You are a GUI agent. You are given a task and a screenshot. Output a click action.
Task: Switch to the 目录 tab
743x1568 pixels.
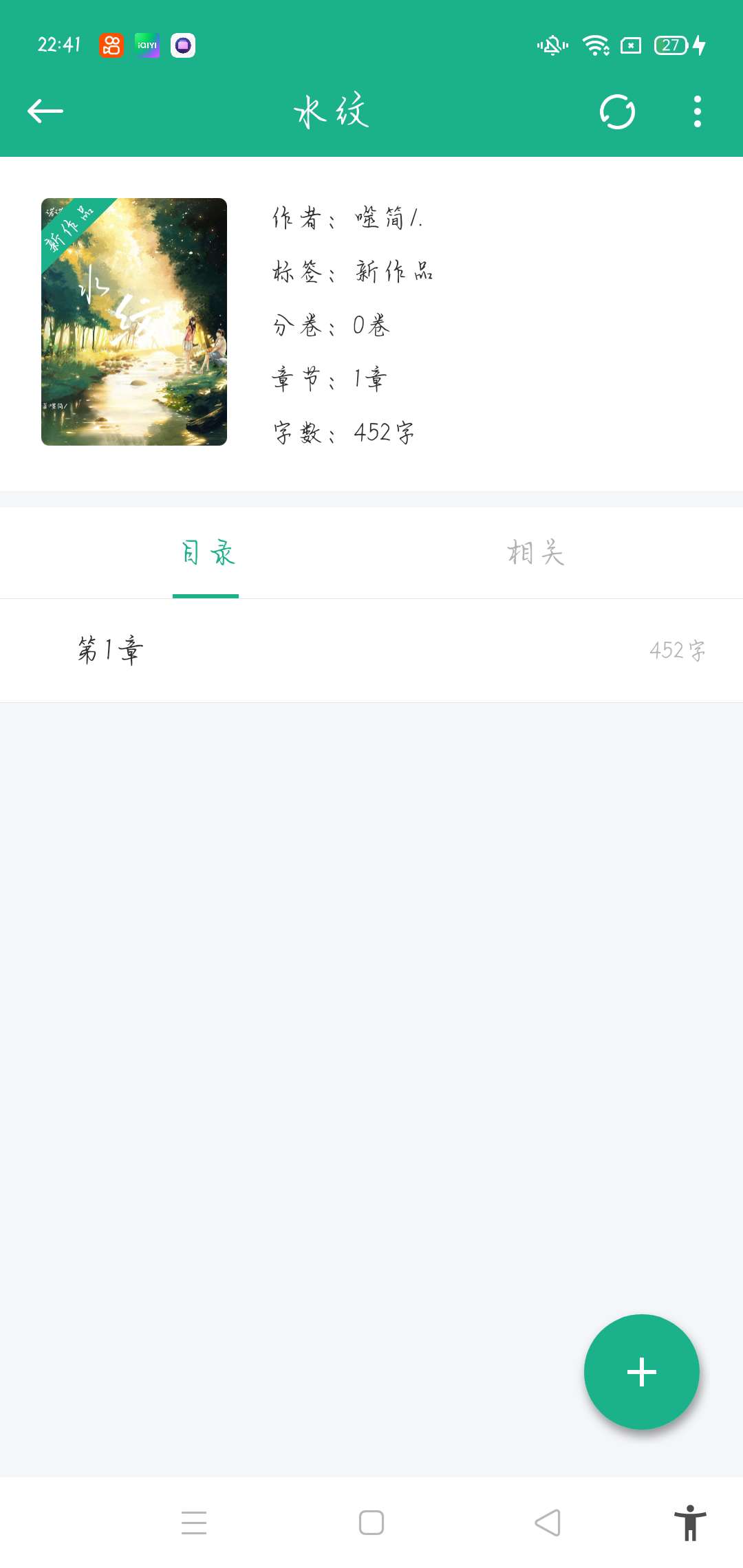click(206, 553)
